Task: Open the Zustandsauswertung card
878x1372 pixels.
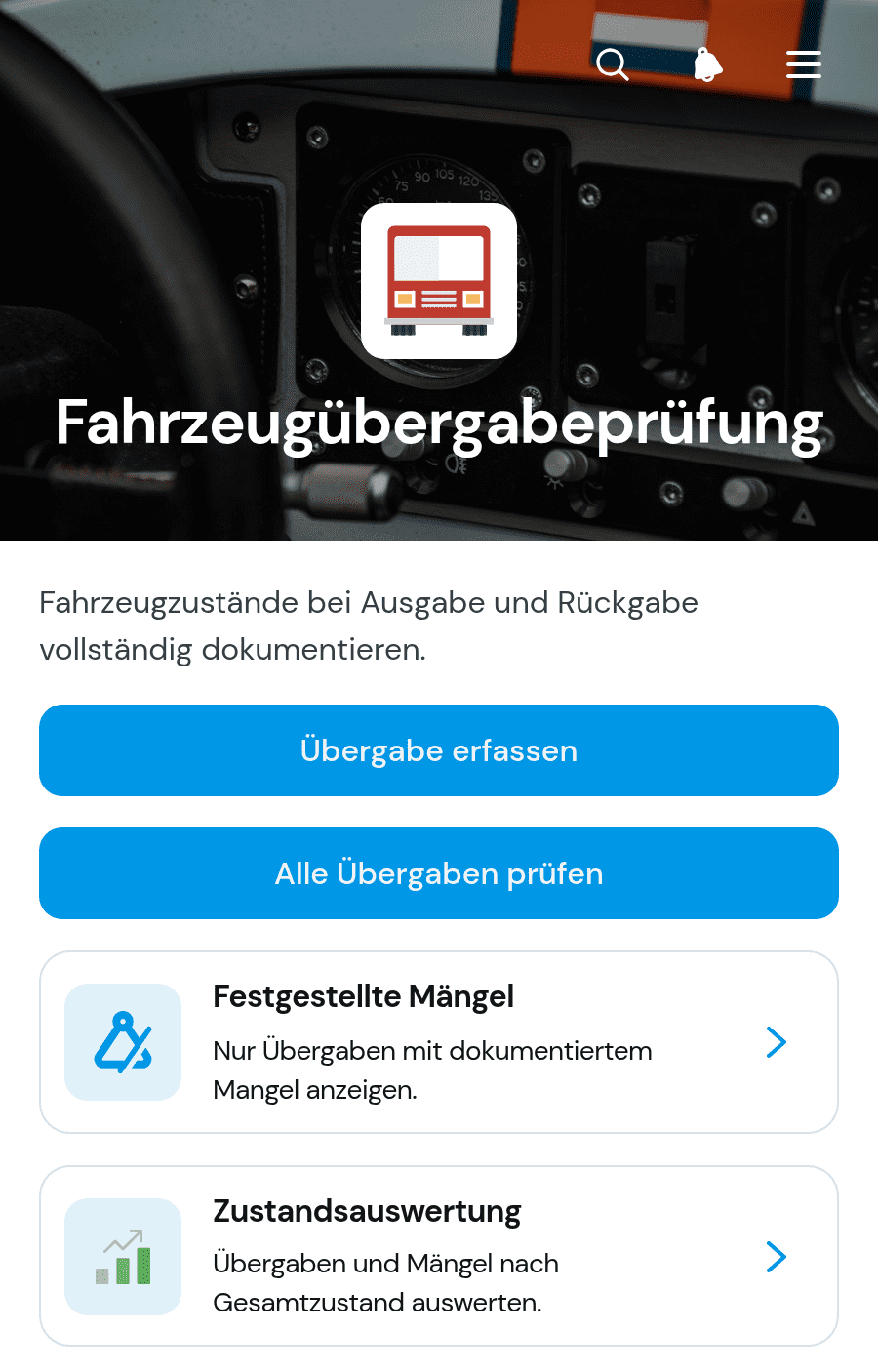Action: (x=439, y=1256)
